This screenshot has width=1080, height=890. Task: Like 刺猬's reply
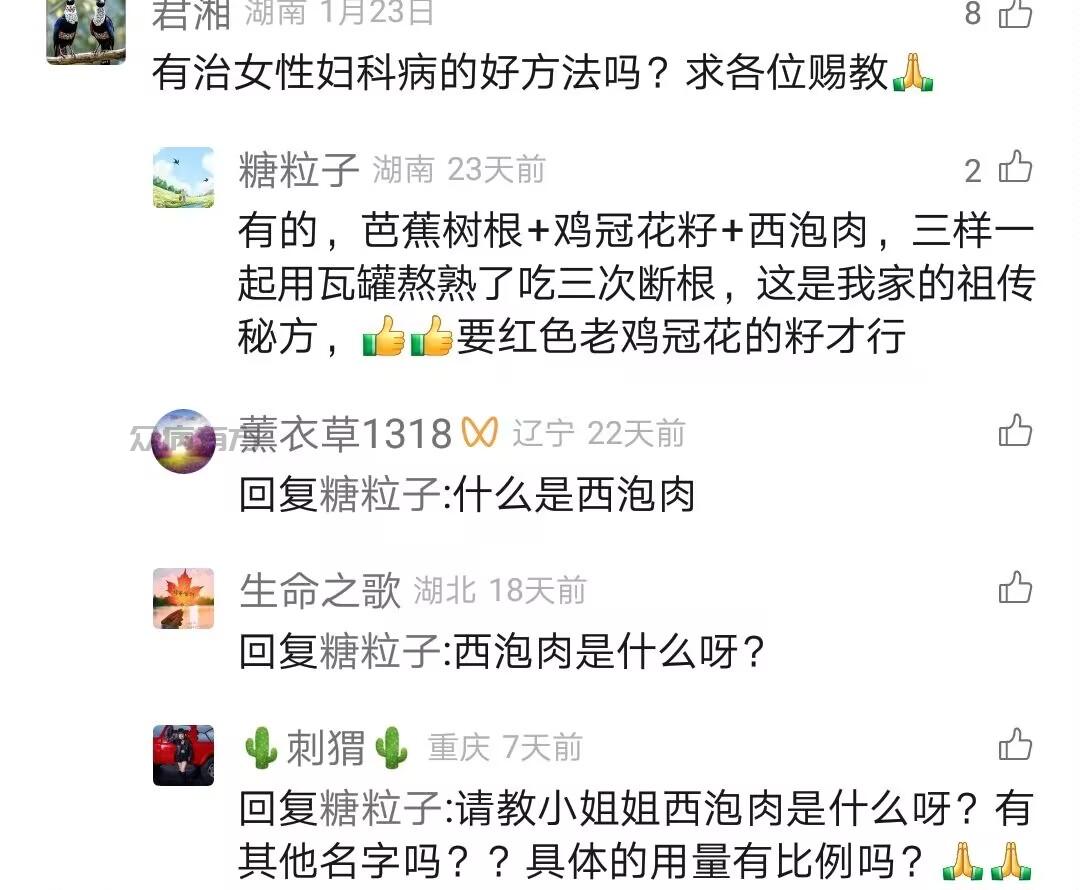tap(1015, 745)
